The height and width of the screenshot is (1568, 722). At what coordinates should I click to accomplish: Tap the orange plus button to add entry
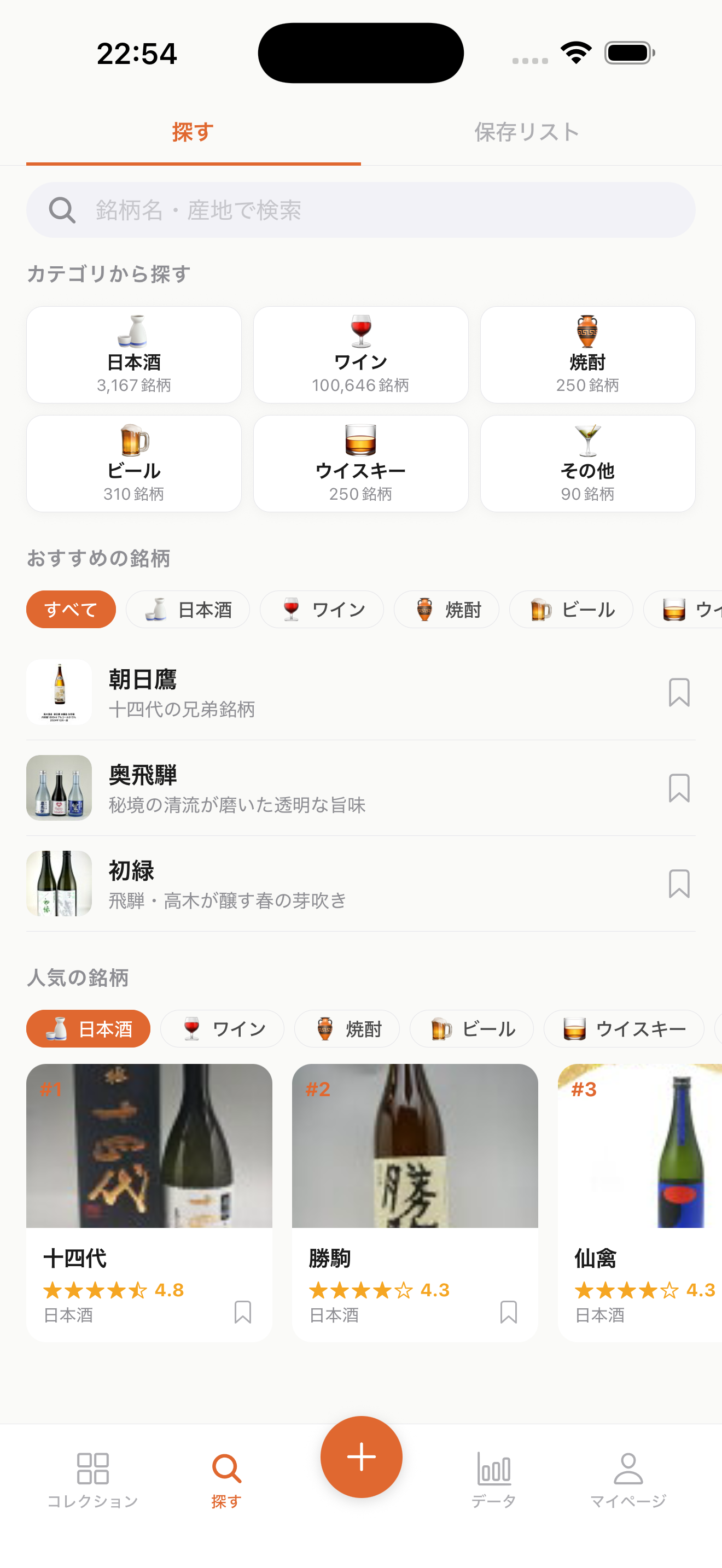(361, 1456)
